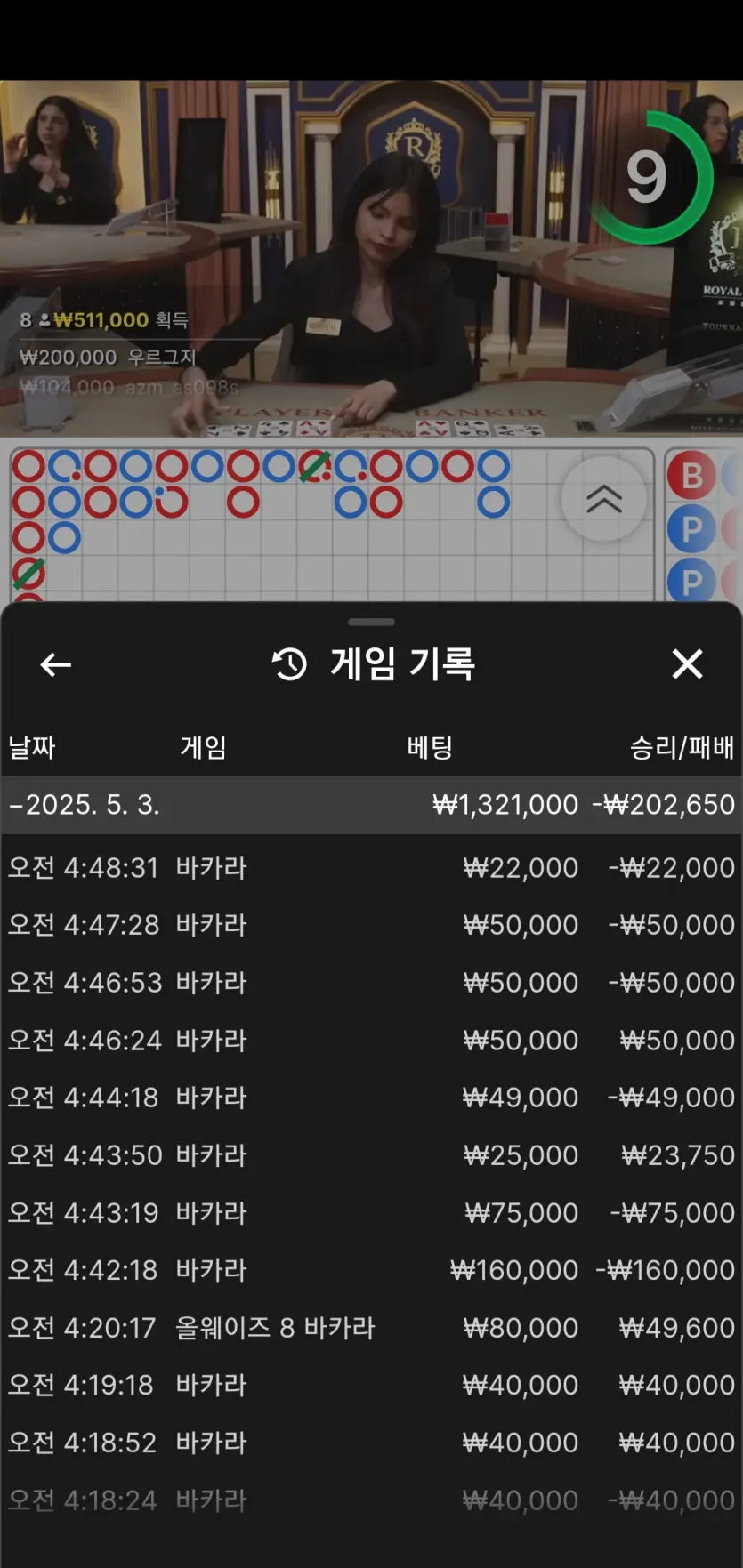Open the 오전 4:46:53 바카라 record

[x=371, y=983]
